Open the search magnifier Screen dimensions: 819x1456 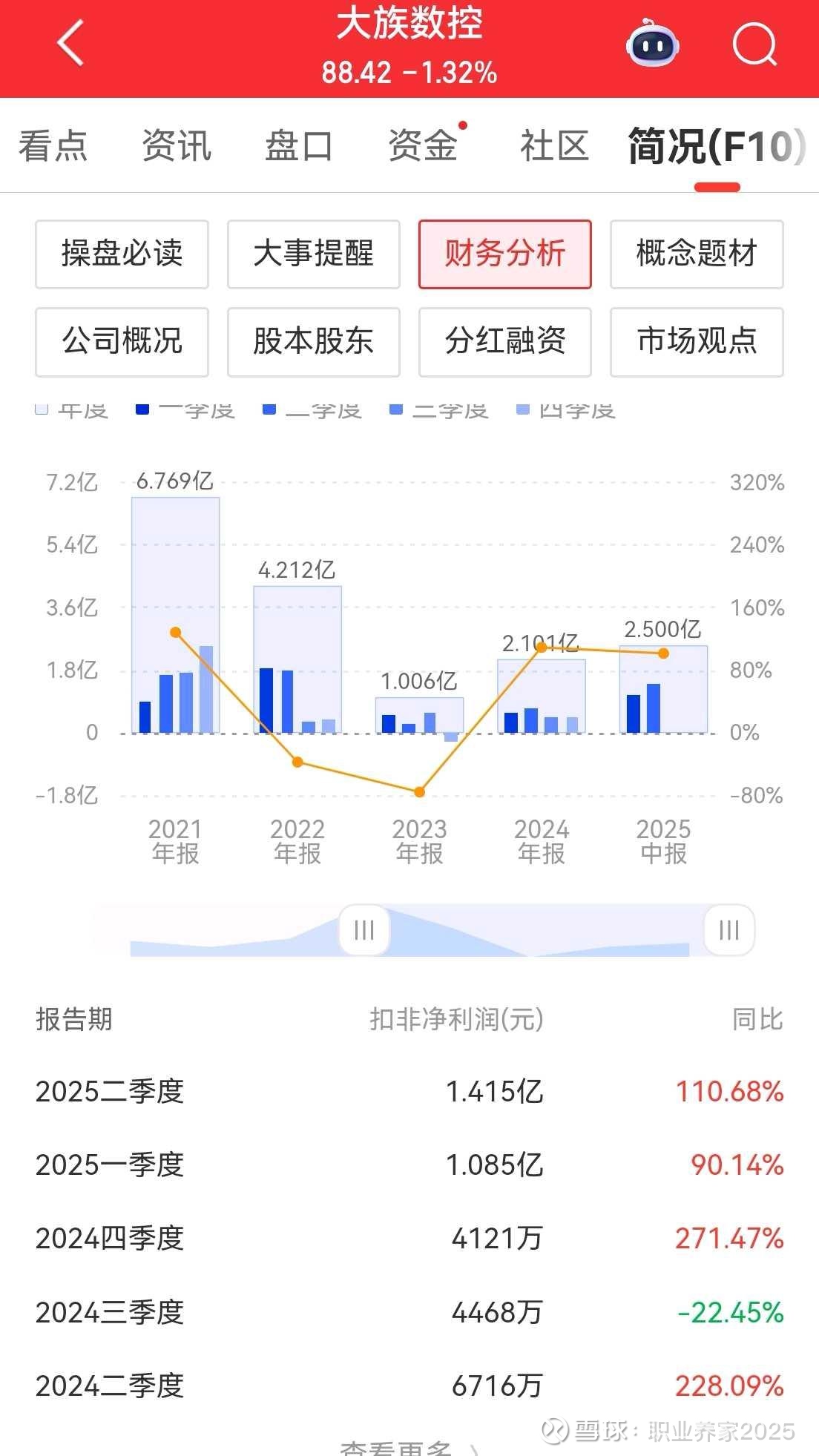(754, 45)
